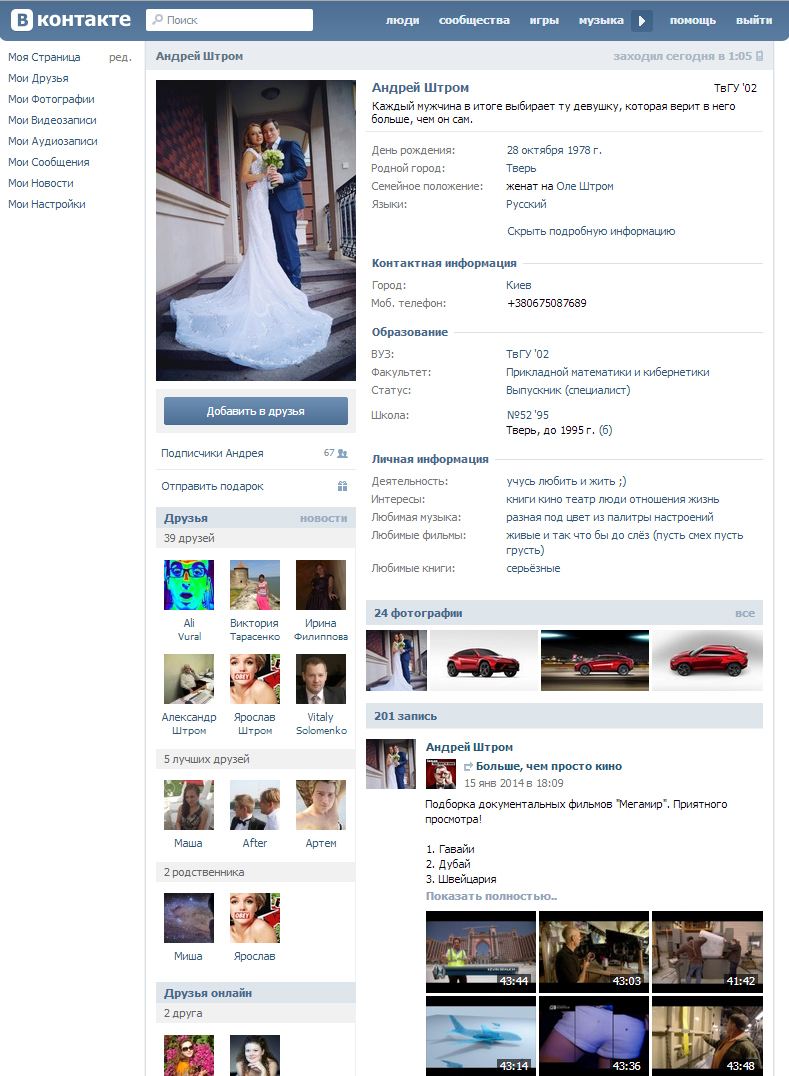Tap Скрыть подробную информацию link
The height and width of the screenshot is (1076, 789).
pos(591,231)
